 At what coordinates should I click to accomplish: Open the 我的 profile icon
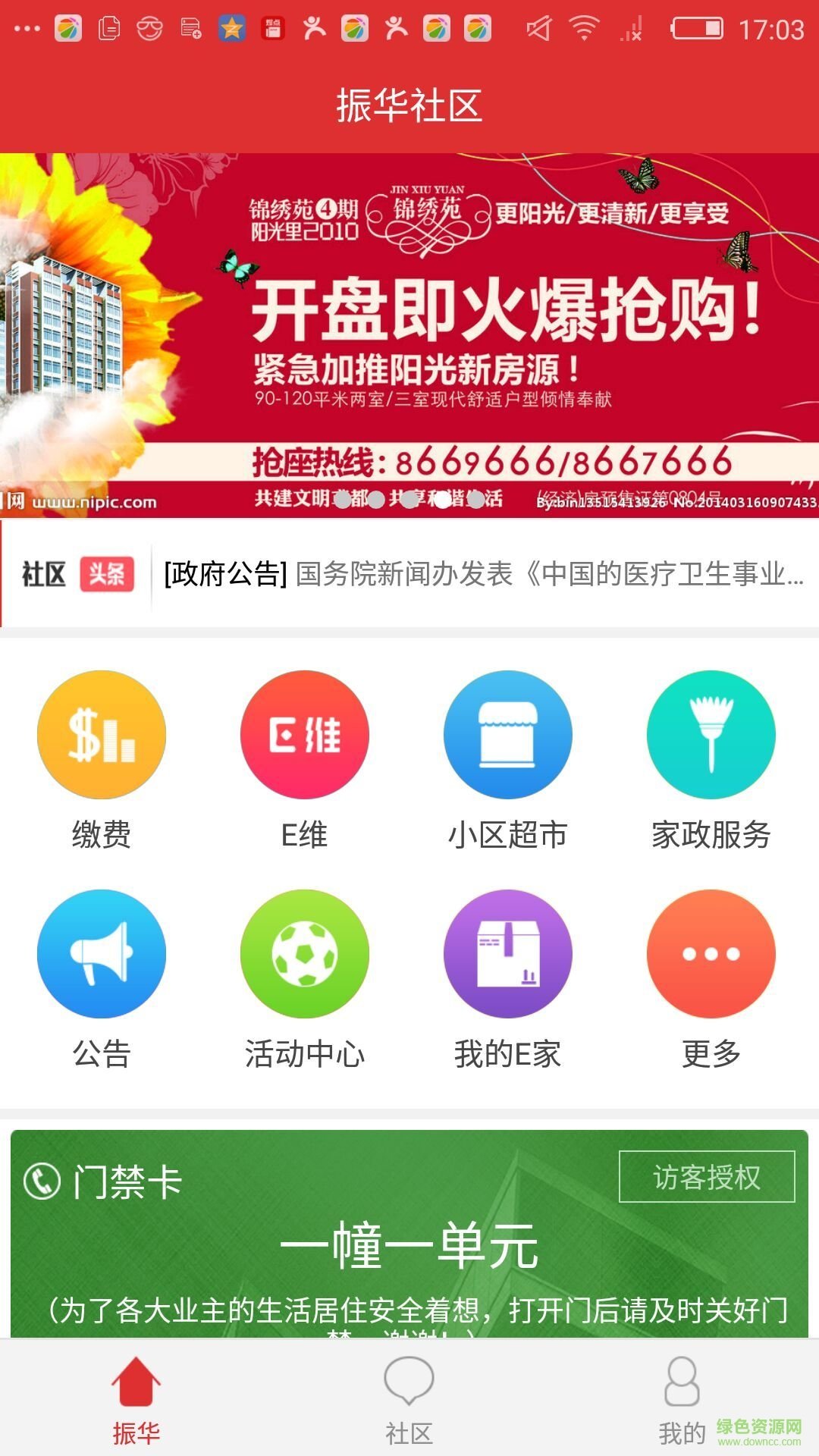click(681, 1401)
